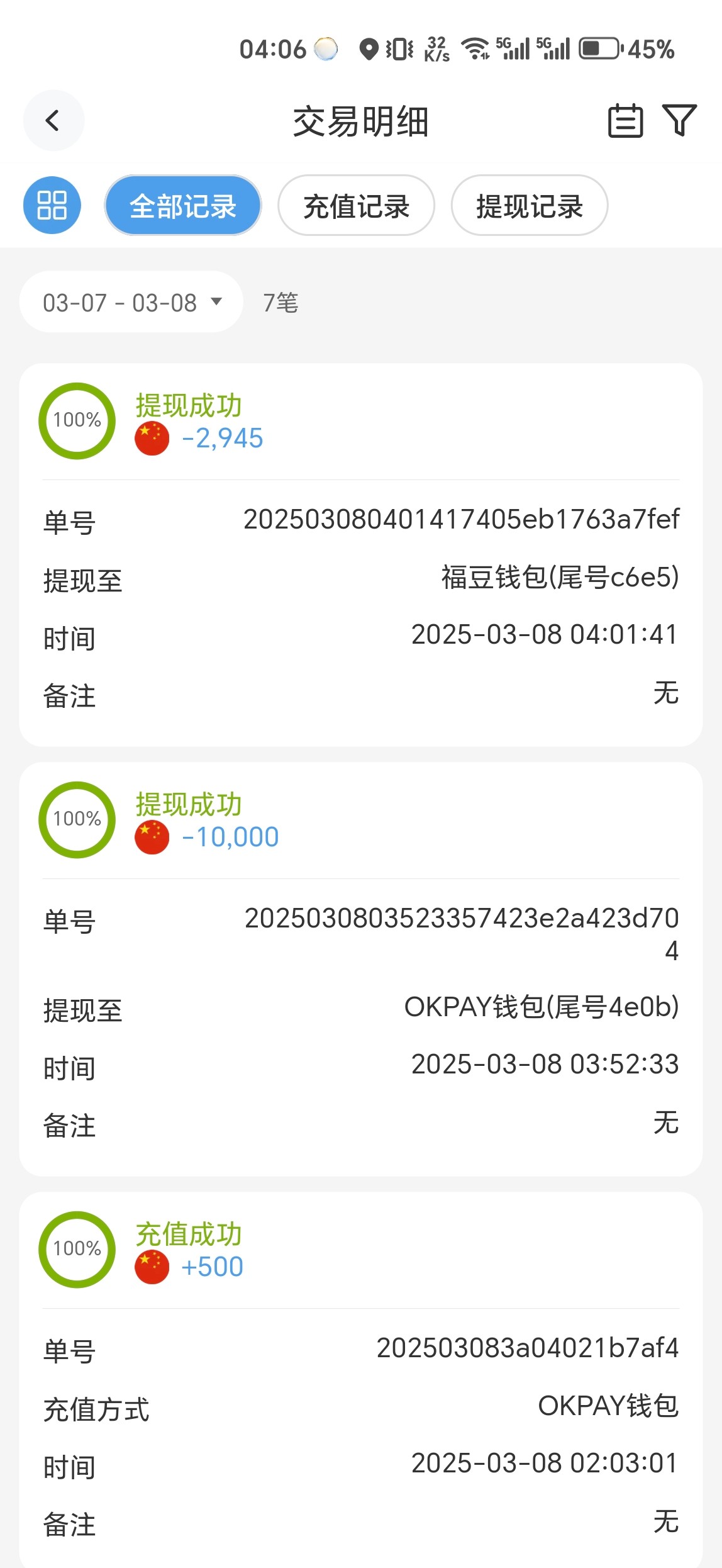Switch to the 充值记录 tab
Viewport: 722px width, 1568px height.
[356, 206]
